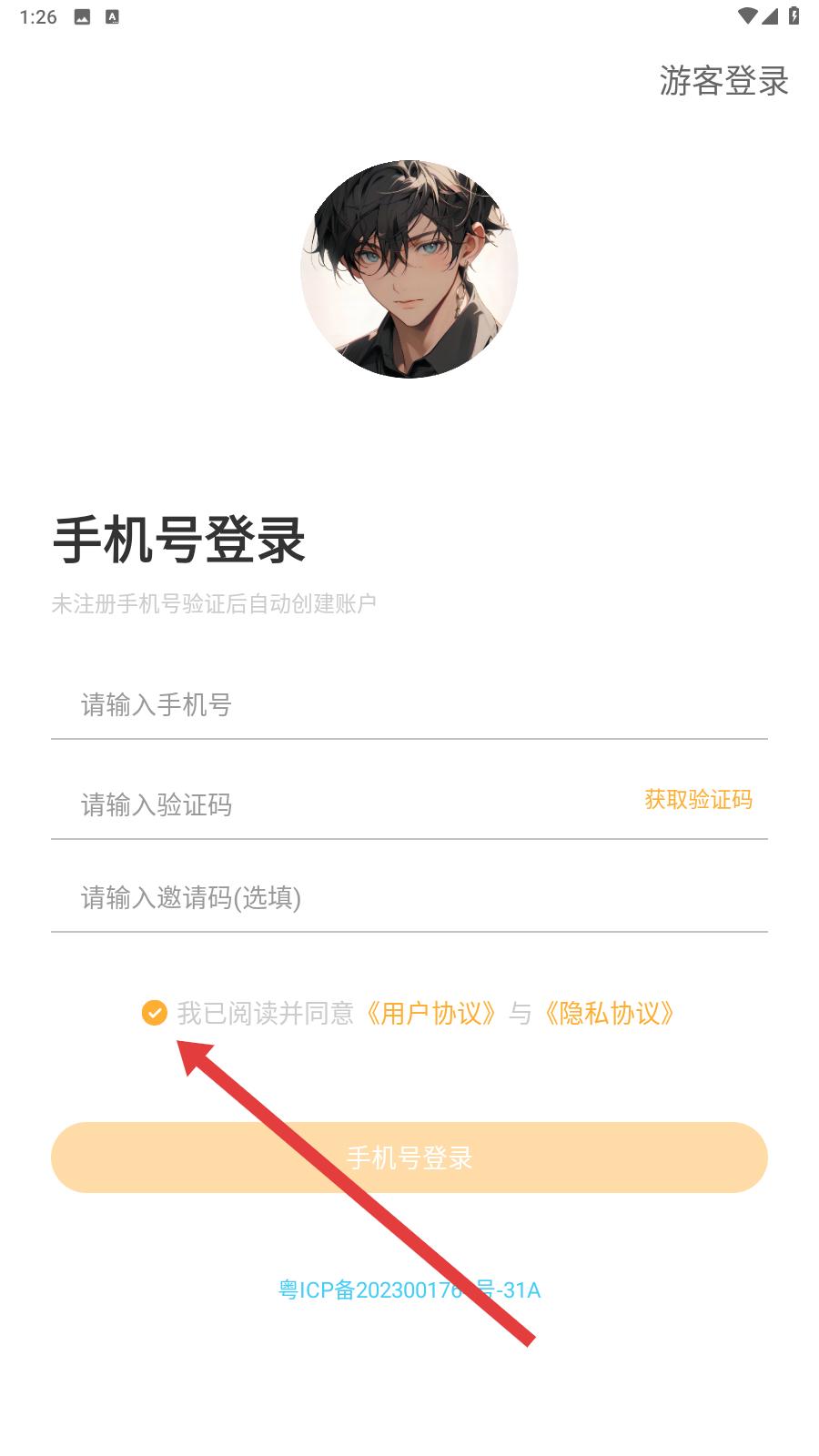
Task: Open the 《用户协议》 link
Action: coord(431,1013)
